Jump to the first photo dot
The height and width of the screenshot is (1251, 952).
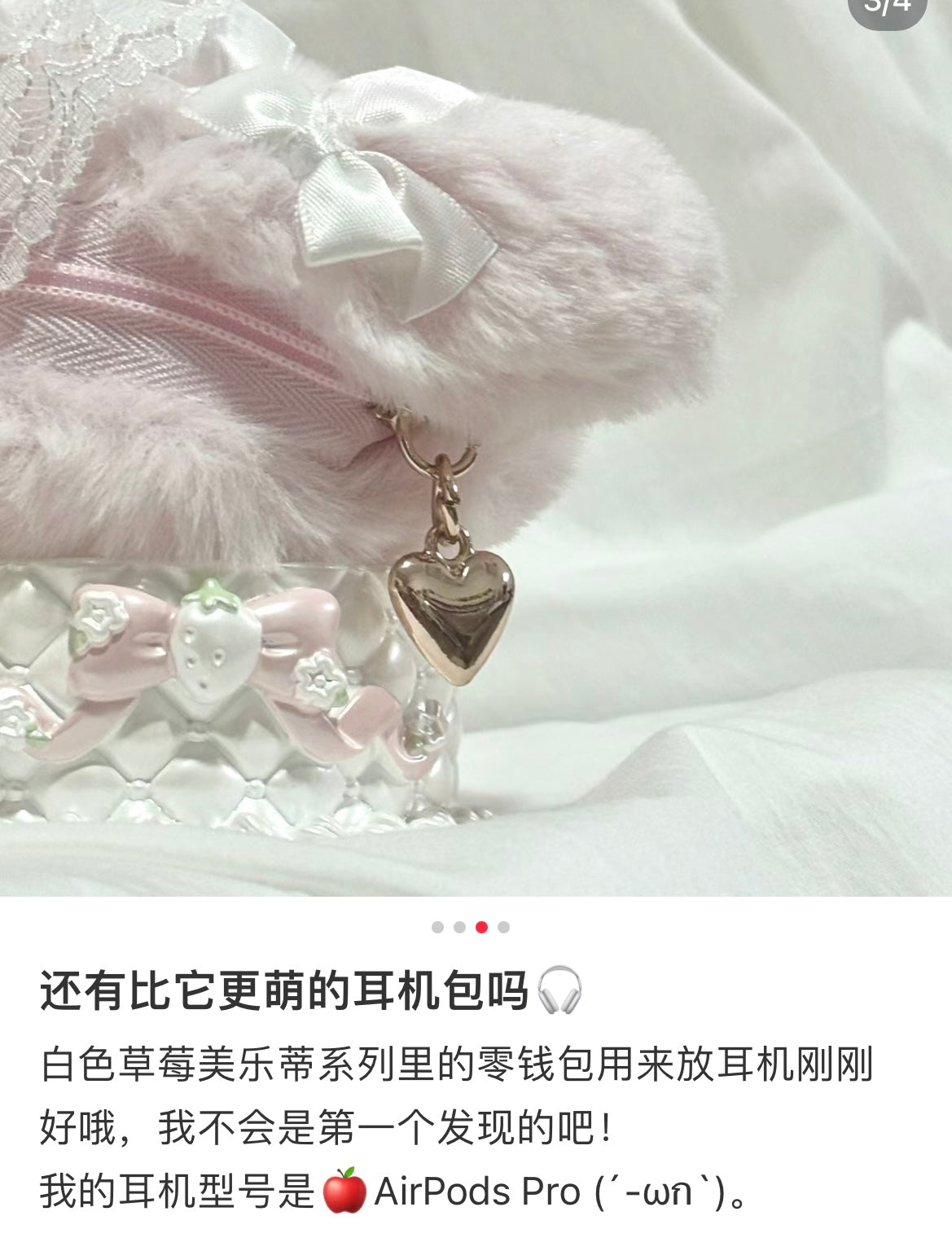click(437, 927)
